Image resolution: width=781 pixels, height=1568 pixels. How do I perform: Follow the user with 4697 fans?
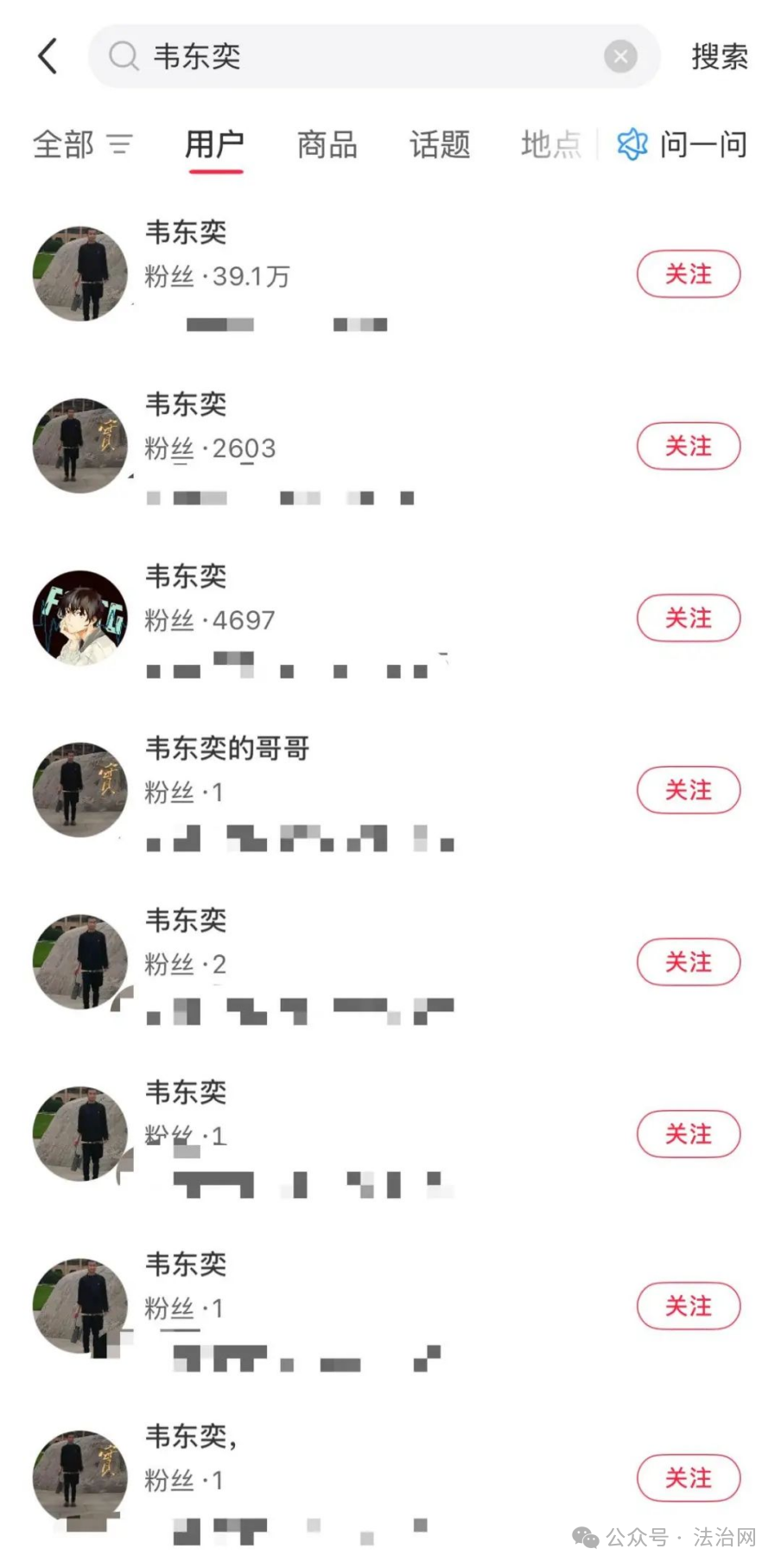click(689, 618)
